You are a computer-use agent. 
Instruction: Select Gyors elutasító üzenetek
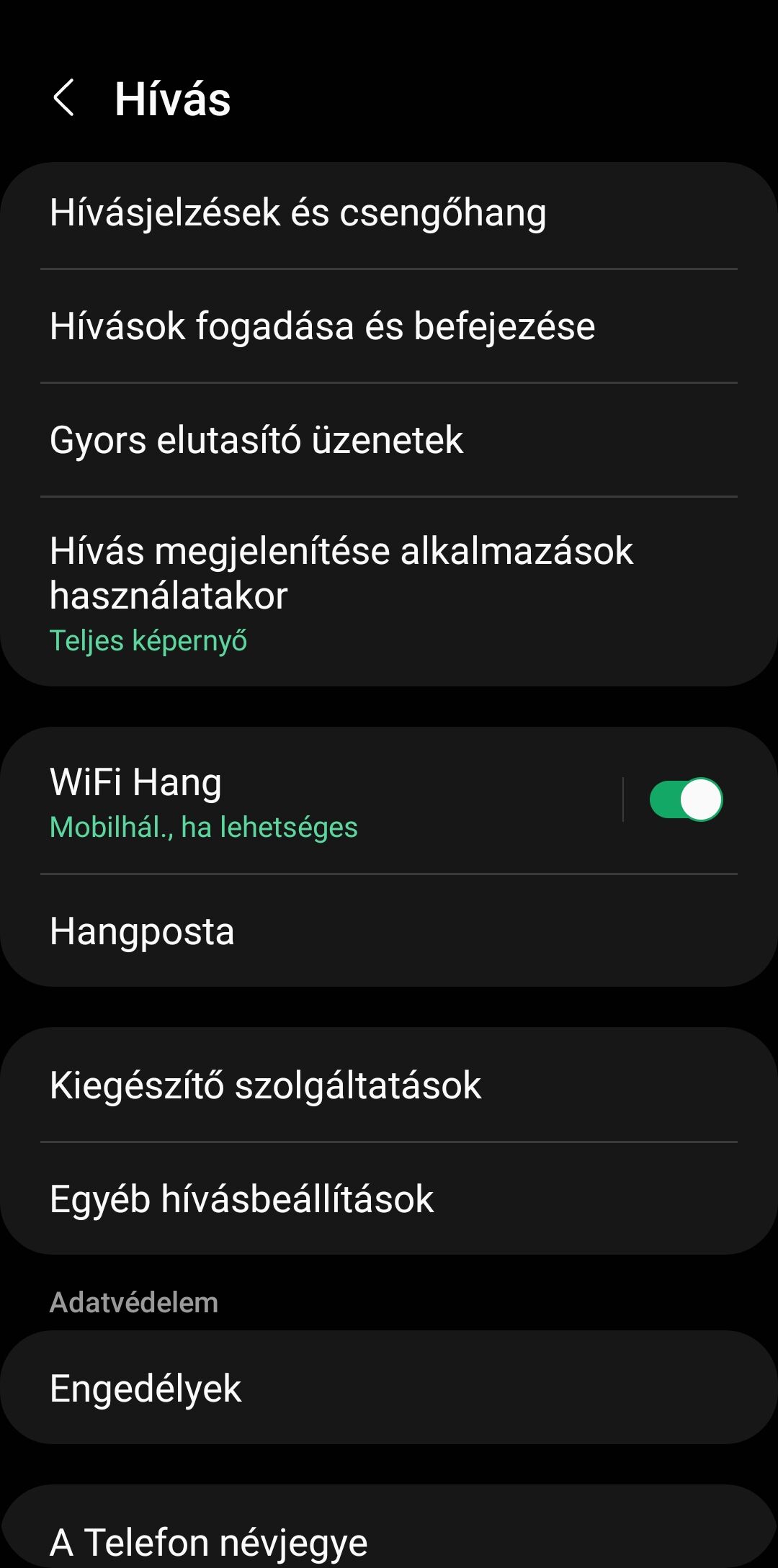pyautogui.click(x=389, y=440)
